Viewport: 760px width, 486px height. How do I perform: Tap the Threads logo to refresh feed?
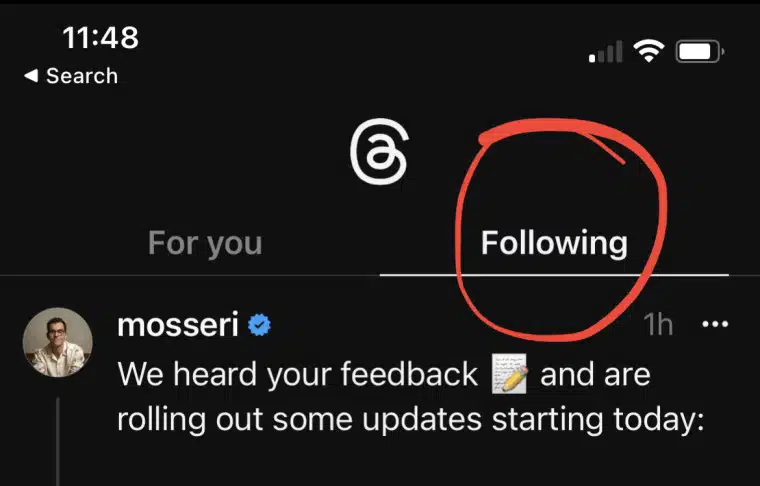[x=379, y=156]
